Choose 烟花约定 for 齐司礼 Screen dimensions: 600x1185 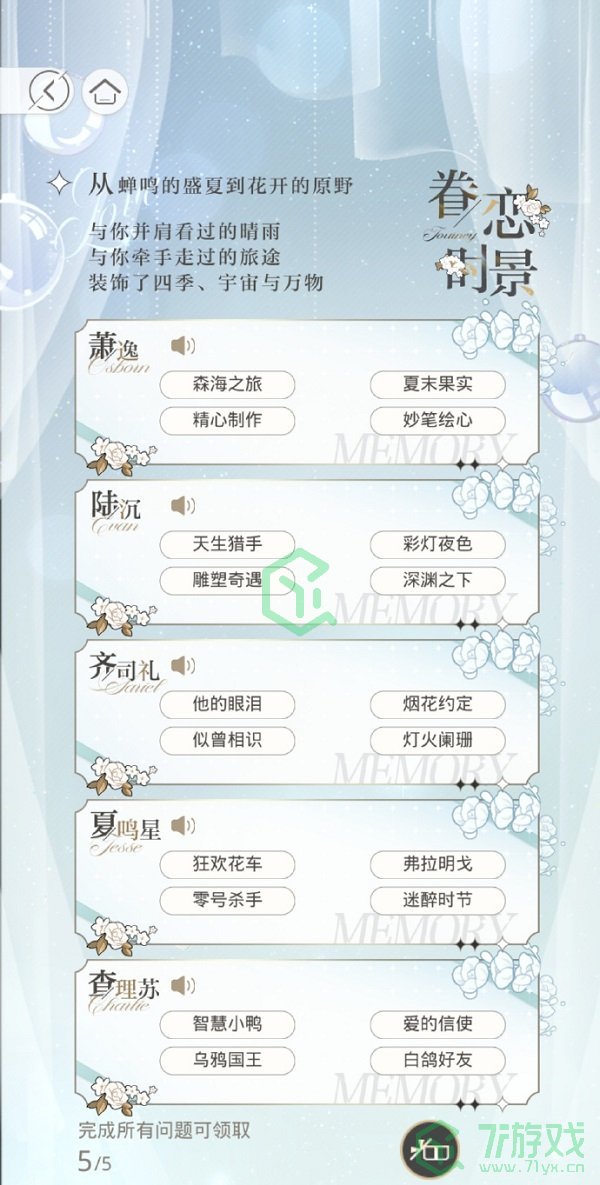(437, 704)
